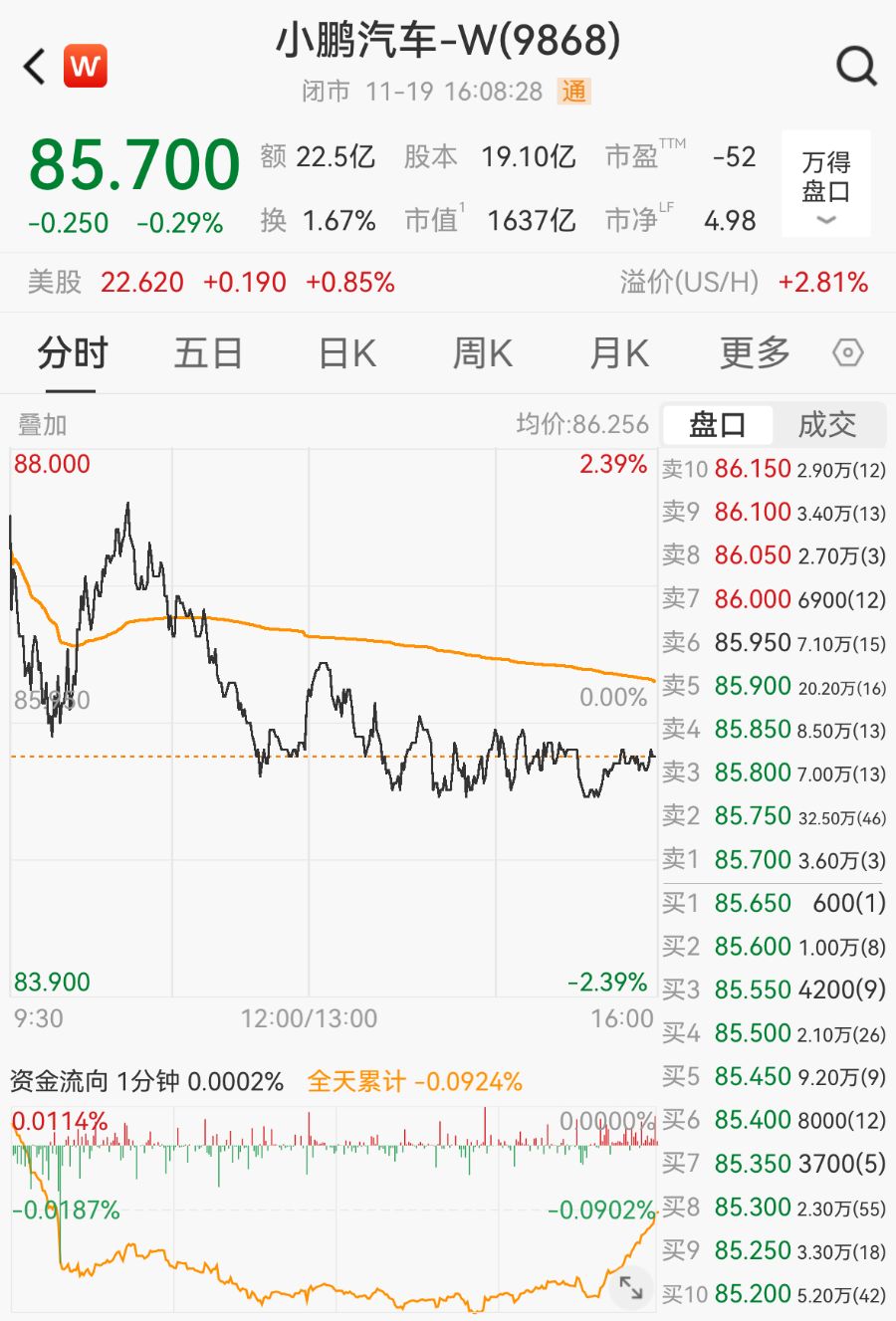Tap 叠加 to overlay another stock

tap(42, 425)
